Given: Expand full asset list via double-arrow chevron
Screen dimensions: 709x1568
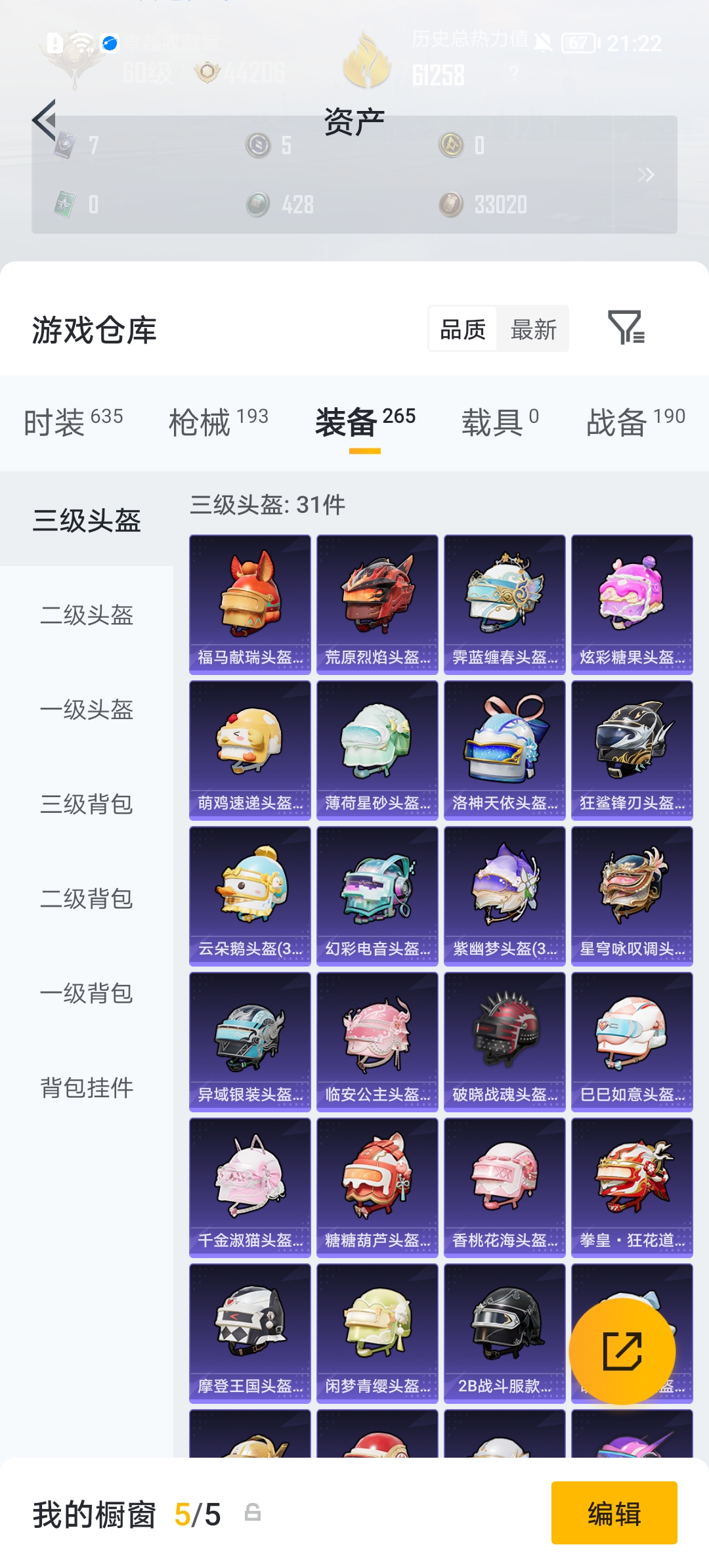Looking at the screenshot, I should 647,175.
